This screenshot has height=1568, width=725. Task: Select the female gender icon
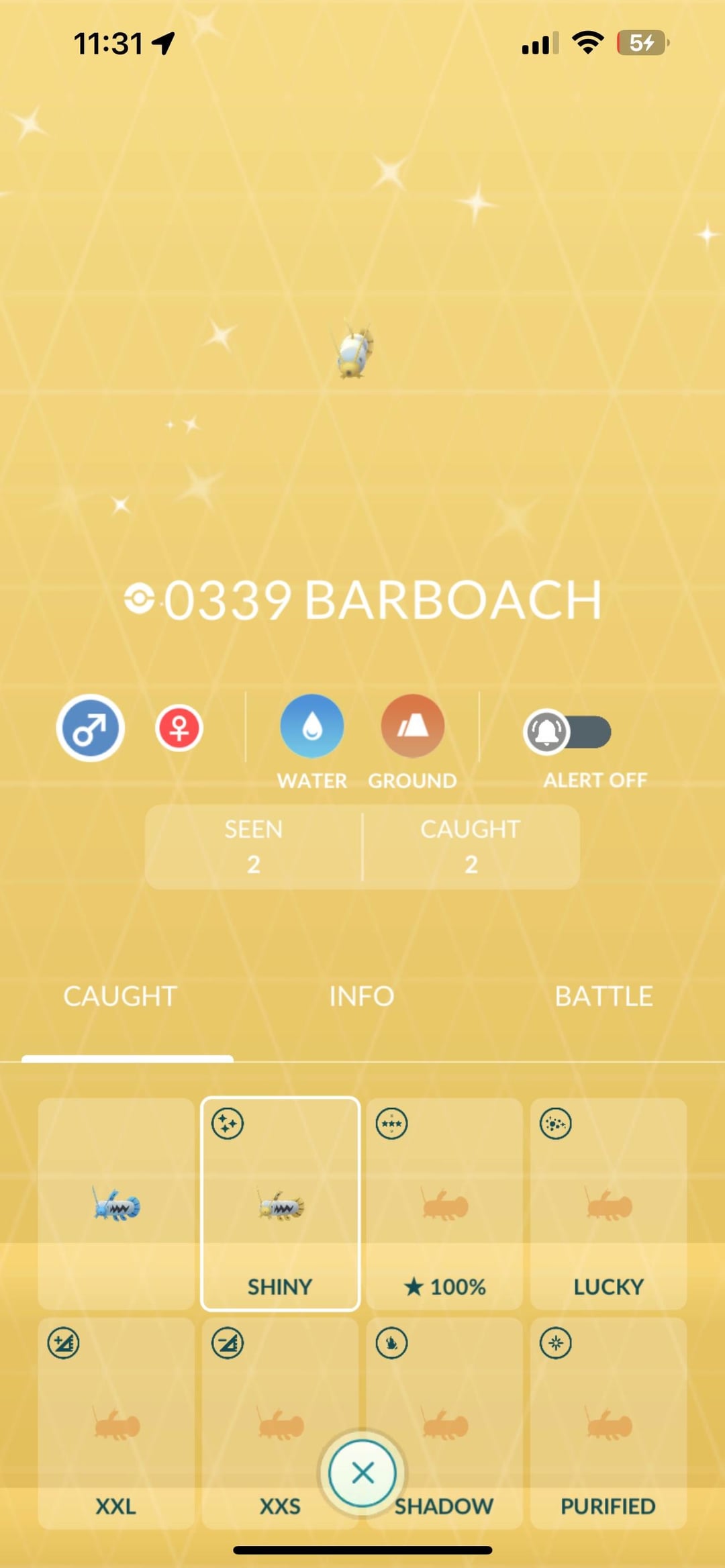click(179, 728)
